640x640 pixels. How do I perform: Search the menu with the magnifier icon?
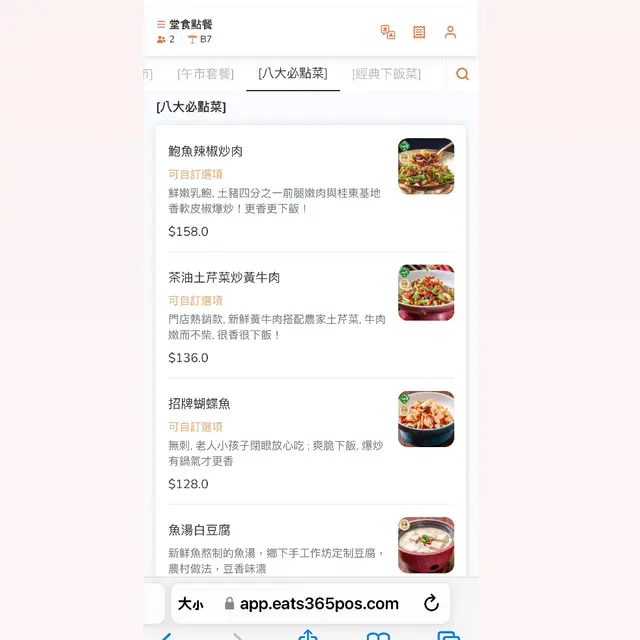[462, 74]
